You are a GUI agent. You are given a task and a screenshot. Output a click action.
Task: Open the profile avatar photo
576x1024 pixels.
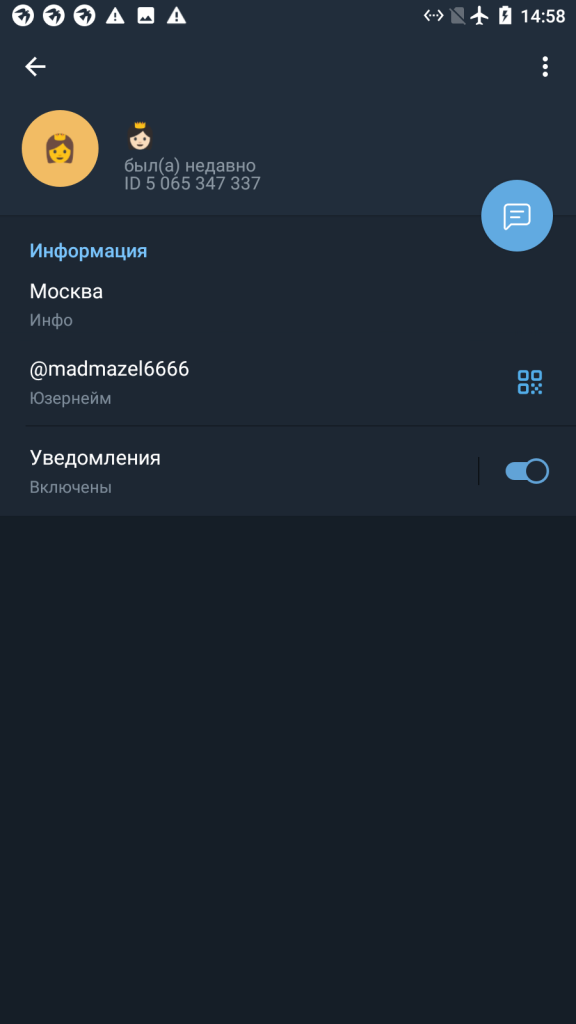click(x=60, y=148)
